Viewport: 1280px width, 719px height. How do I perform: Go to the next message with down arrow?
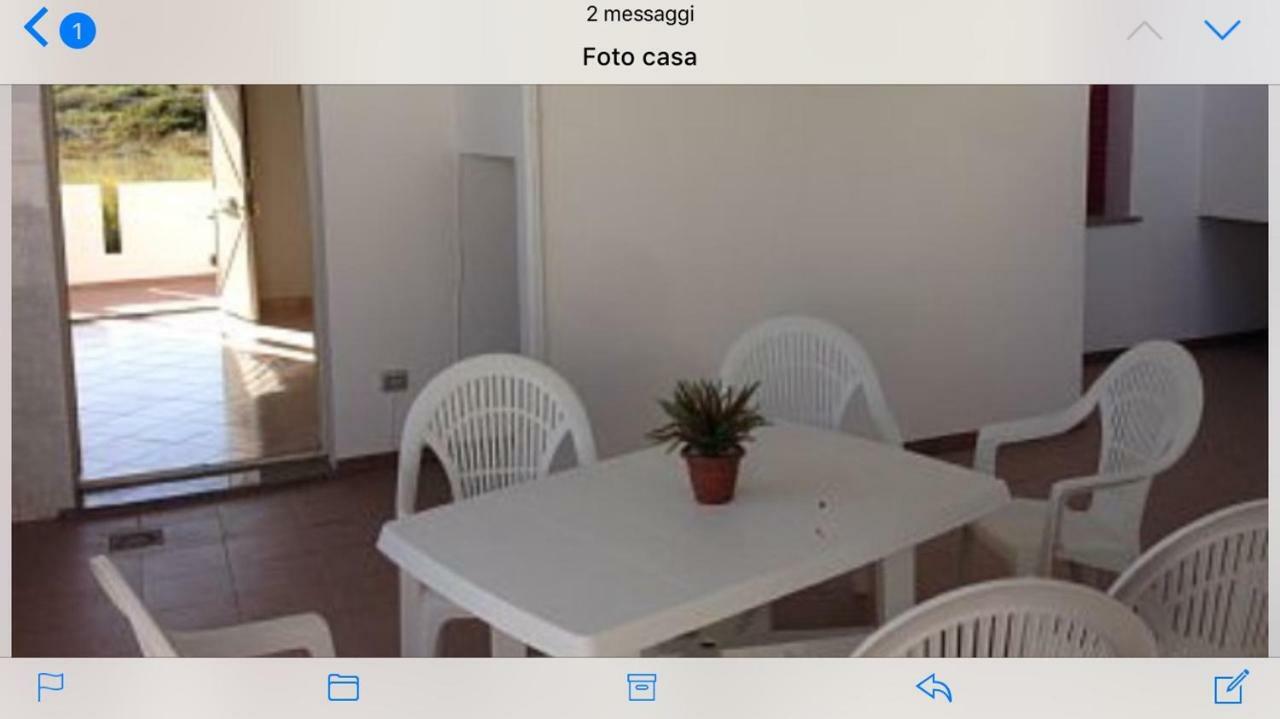click(x=1222, y=30)
